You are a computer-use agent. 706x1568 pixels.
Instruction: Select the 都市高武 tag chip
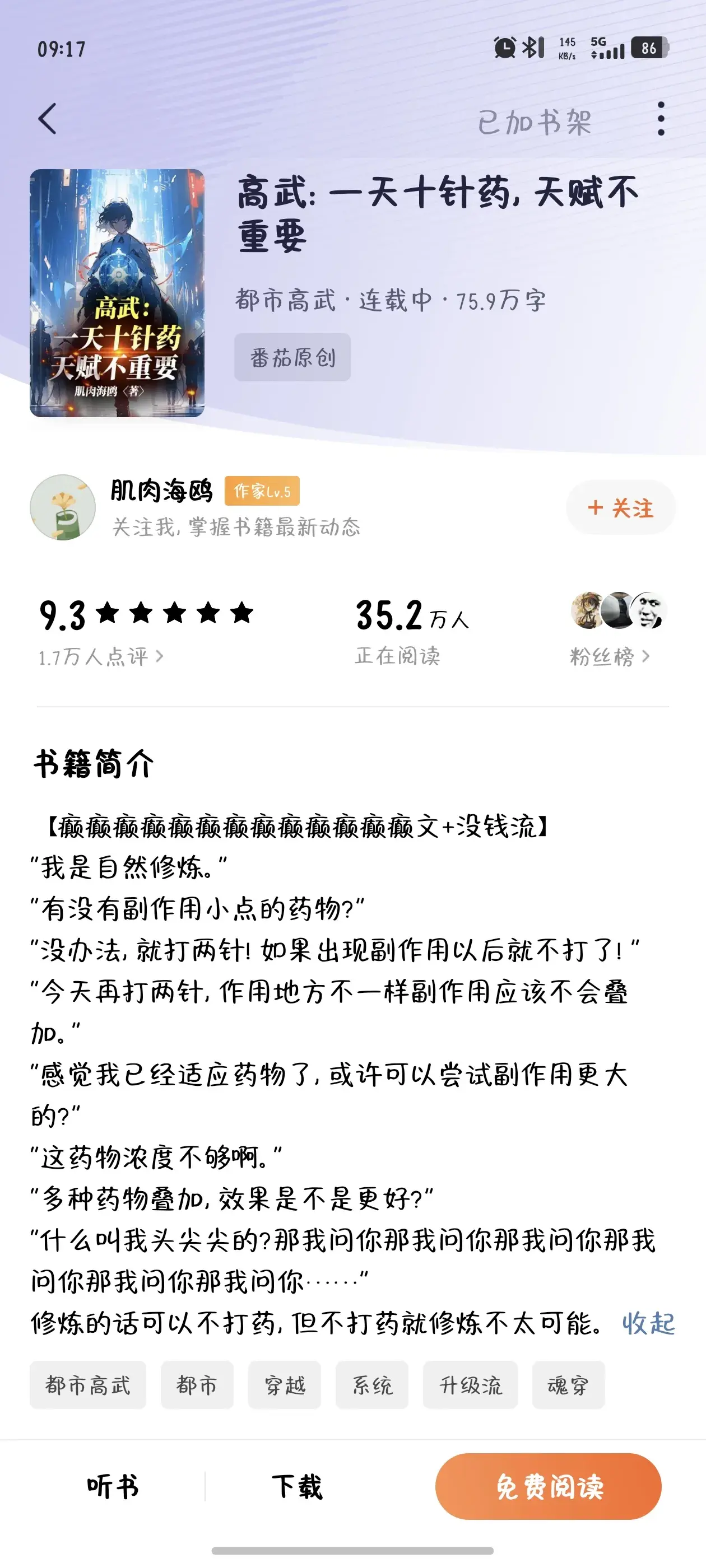pos(88,1385)
